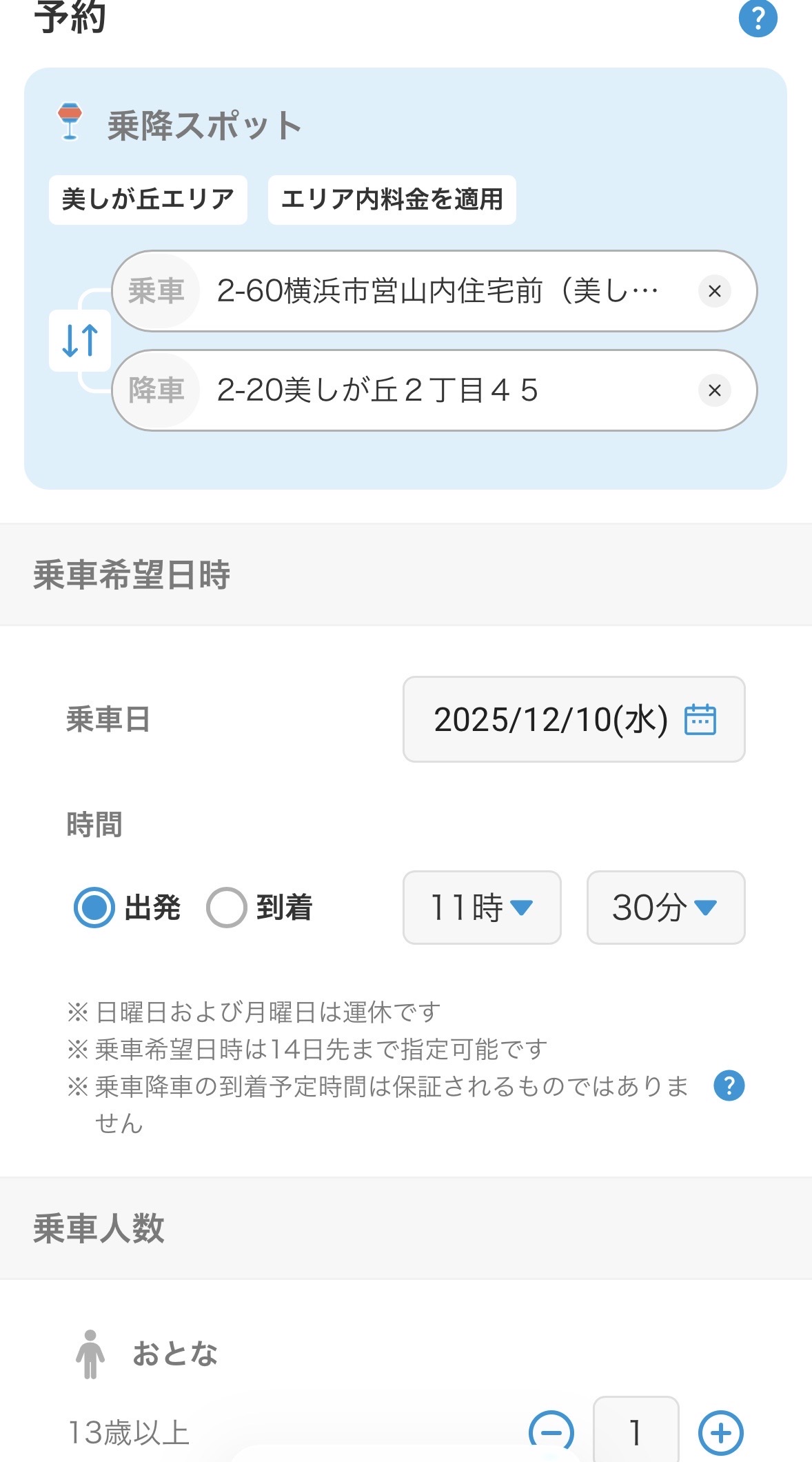Open the 30分 minute dropdown
812x1462 pixels.
tap(665, 908)
